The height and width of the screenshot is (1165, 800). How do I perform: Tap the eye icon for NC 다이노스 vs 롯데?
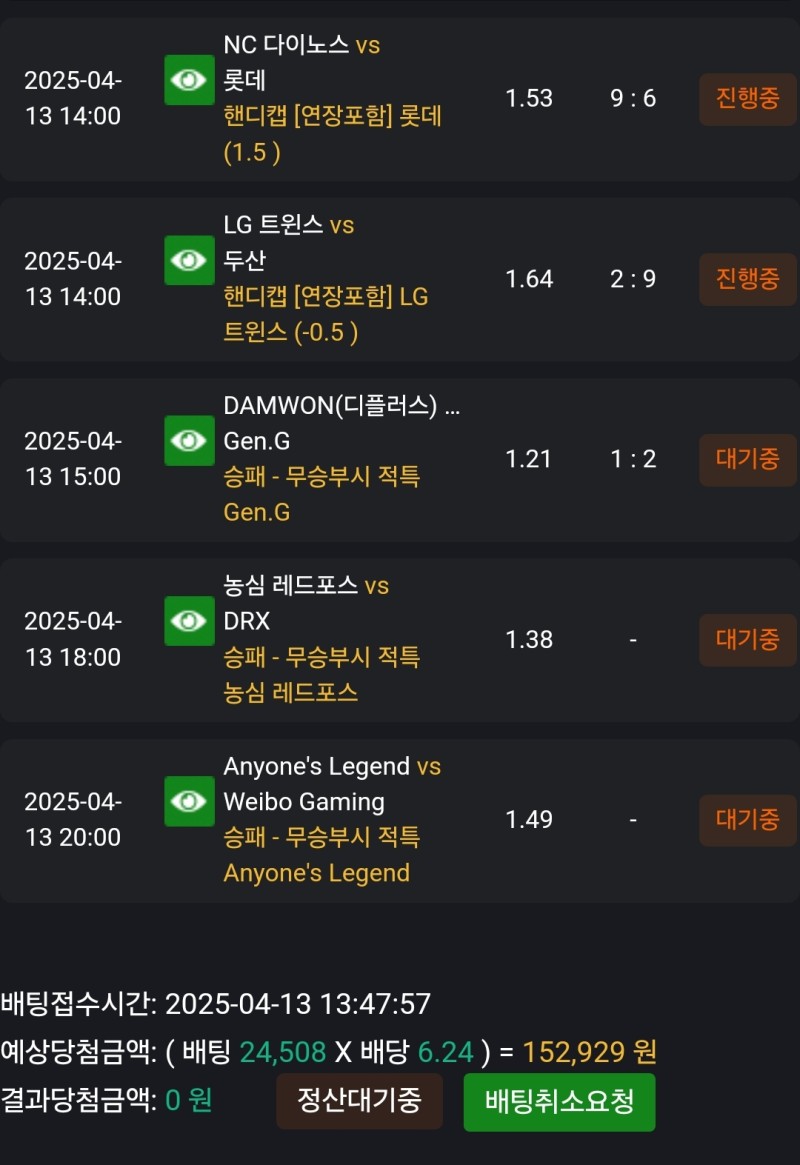(x=189, y=81)
